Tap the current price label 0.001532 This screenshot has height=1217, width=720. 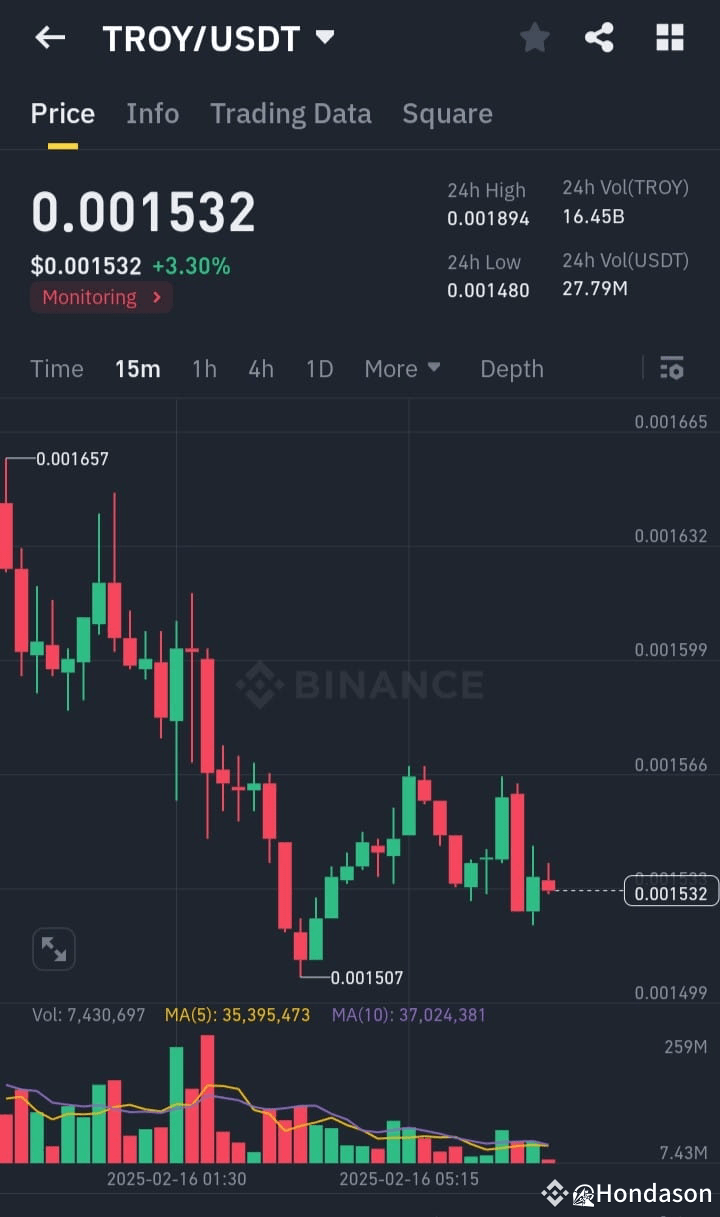point(670,892)
